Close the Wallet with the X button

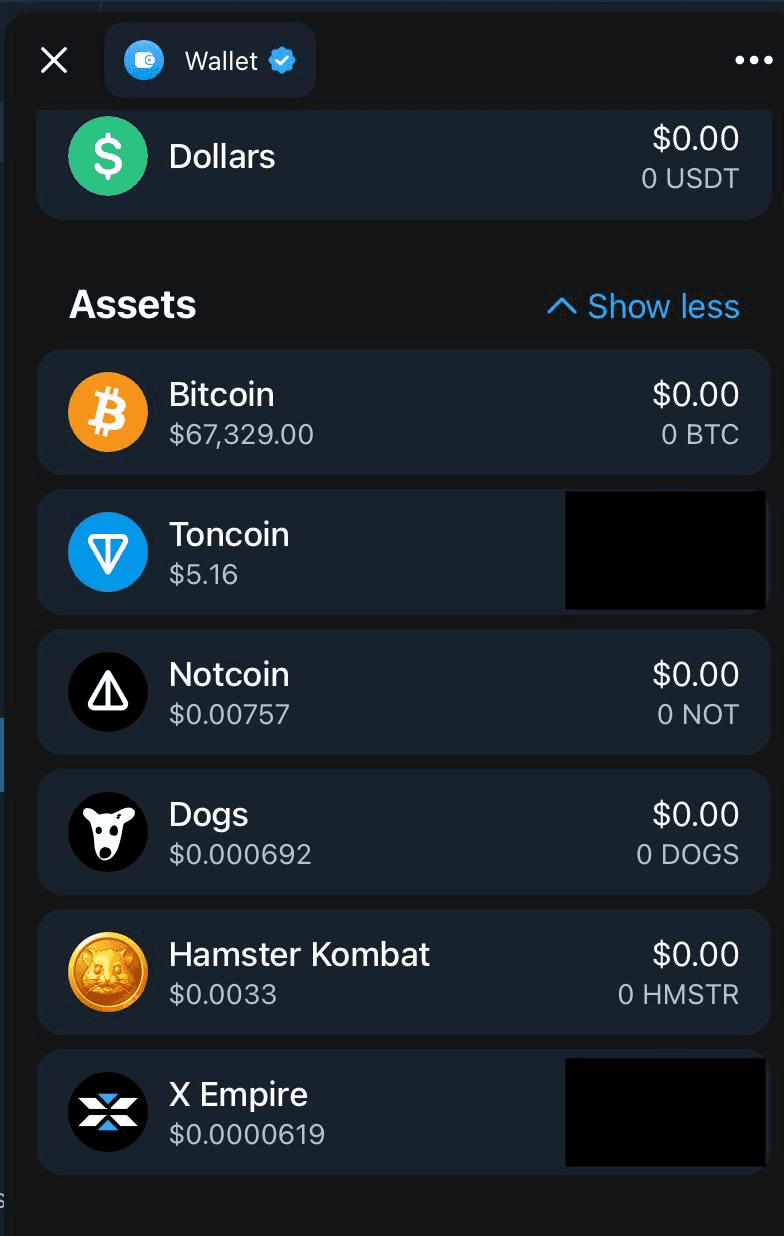(x=53, y=60)
